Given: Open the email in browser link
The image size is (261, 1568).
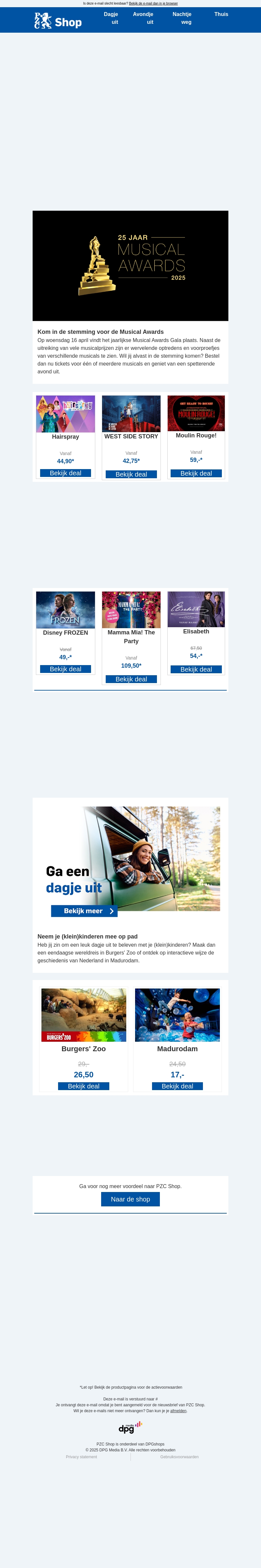Looking at the screenshot, I should click(153, 4).
